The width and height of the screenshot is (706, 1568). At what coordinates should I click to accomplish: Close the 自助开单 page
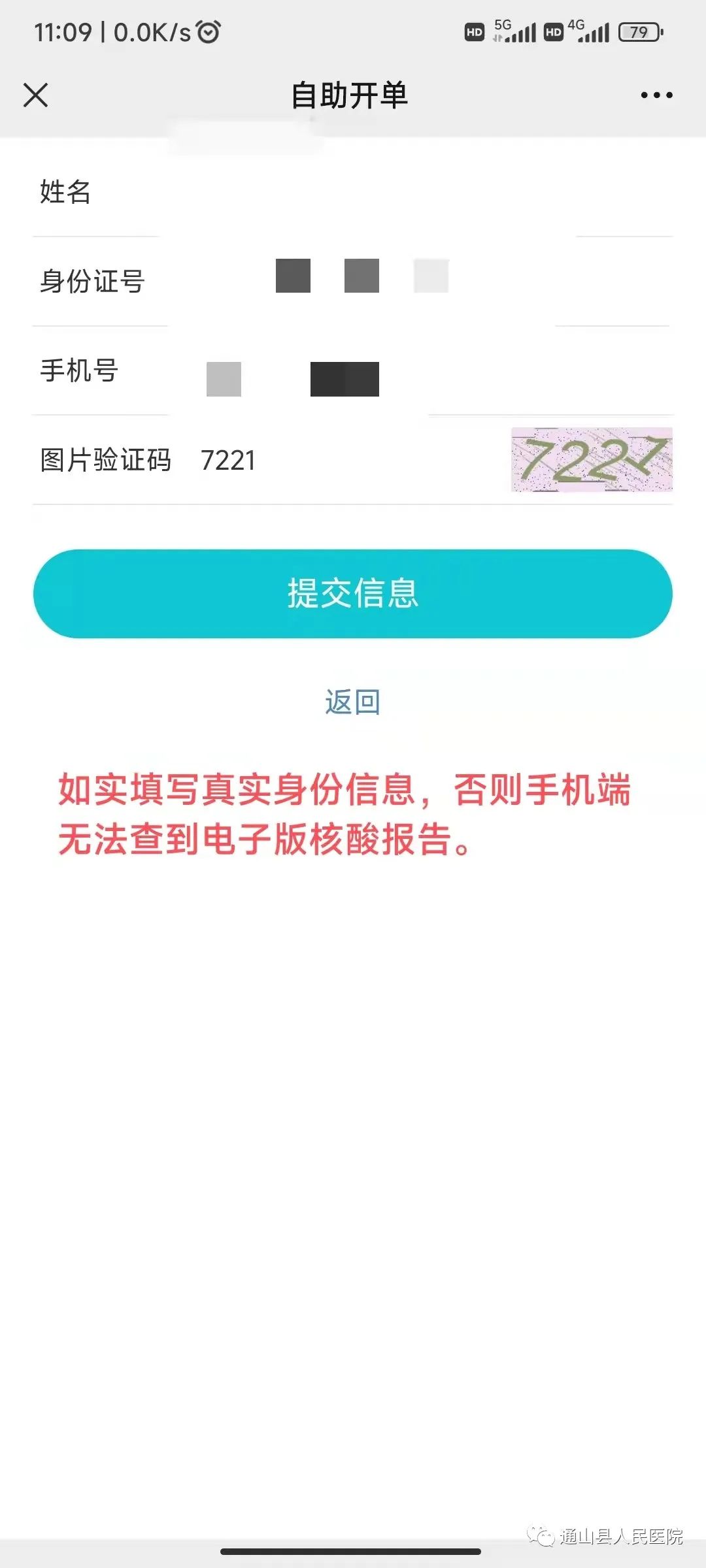pyautogui.click(x=36, y=95)
